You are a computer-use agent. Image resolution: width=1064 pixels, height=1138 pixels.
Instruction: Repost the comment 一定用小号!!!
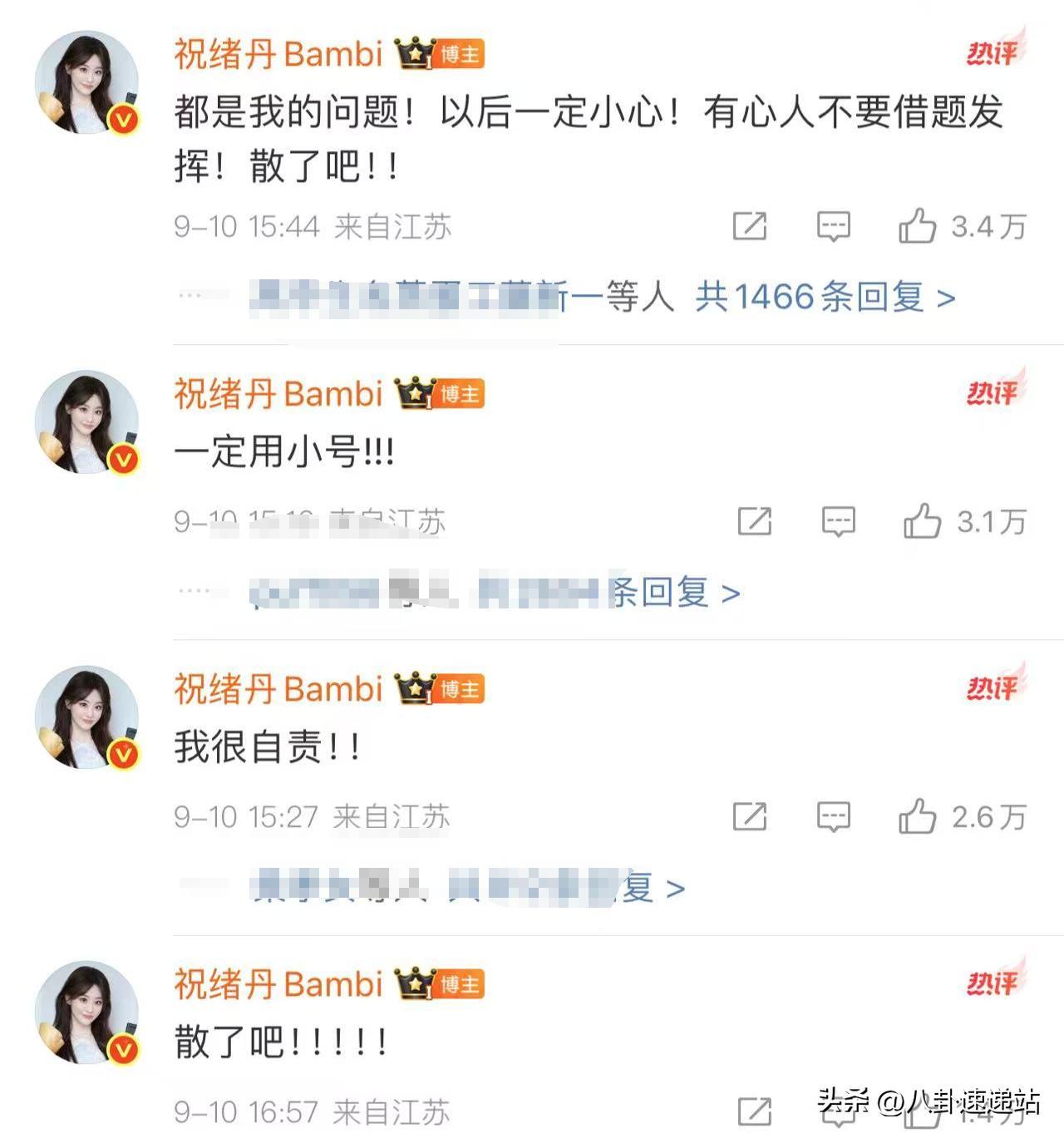tap(755, 521)
